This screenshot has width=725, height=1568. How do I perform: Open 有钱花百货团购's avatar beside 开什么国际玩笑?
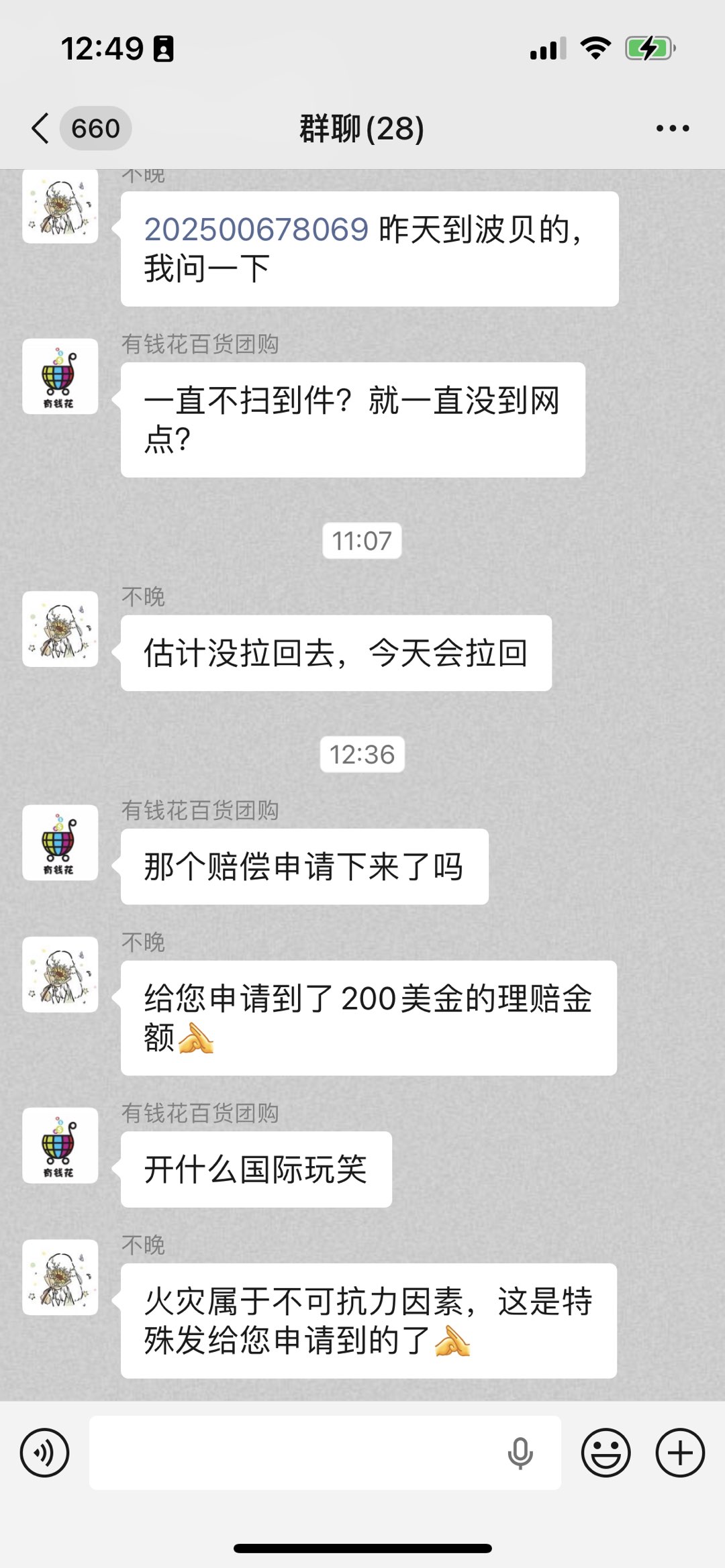coord(60,1145)
